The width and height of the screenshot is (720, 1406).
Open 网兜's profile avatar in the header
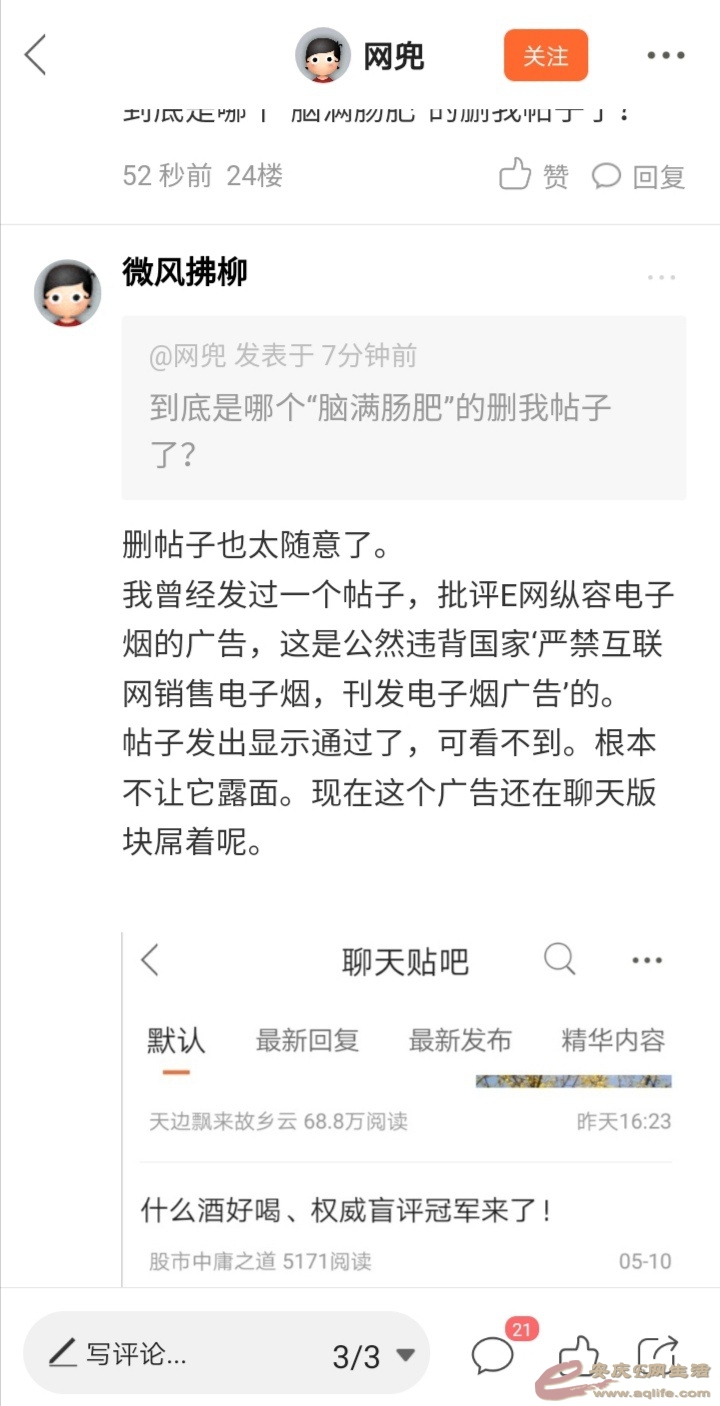click(322, 56)
